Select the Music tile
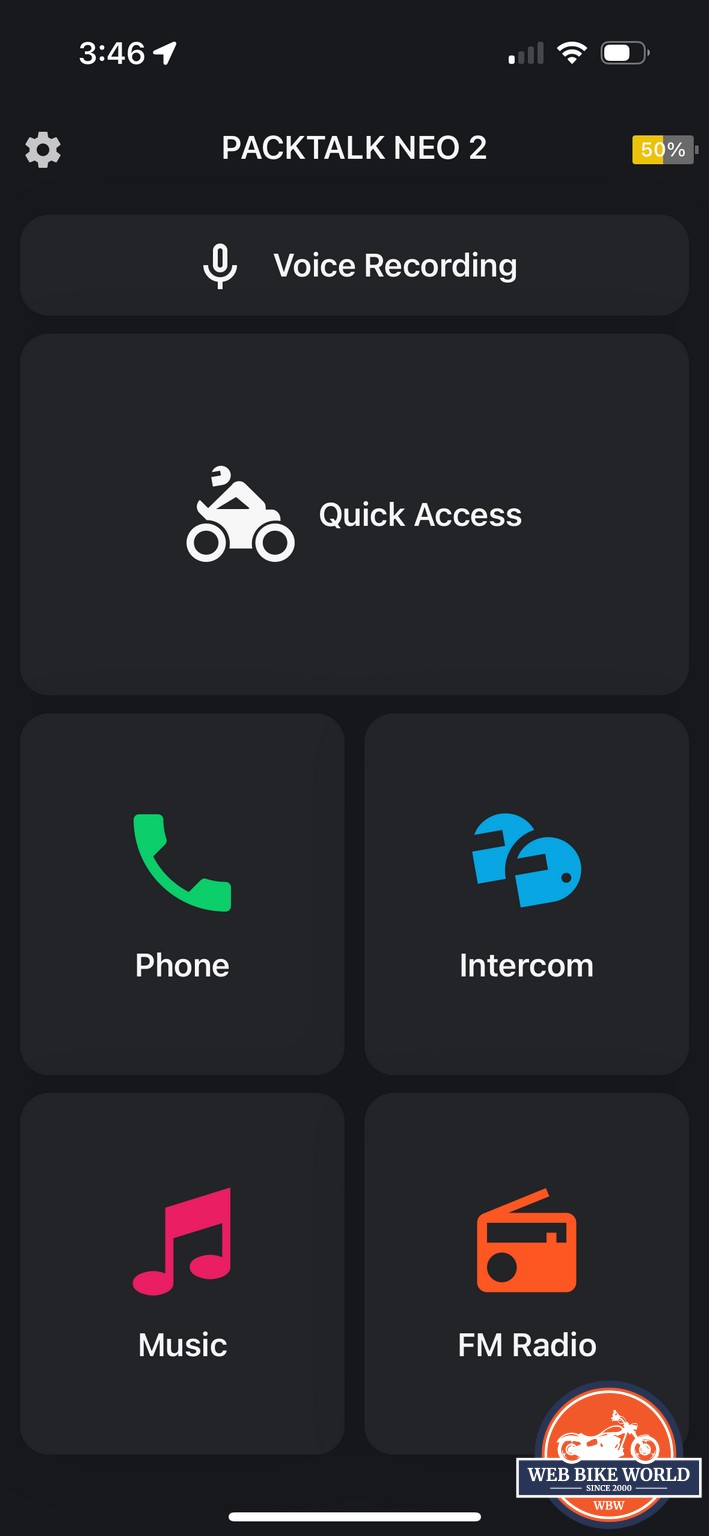 pos(182,1273)
